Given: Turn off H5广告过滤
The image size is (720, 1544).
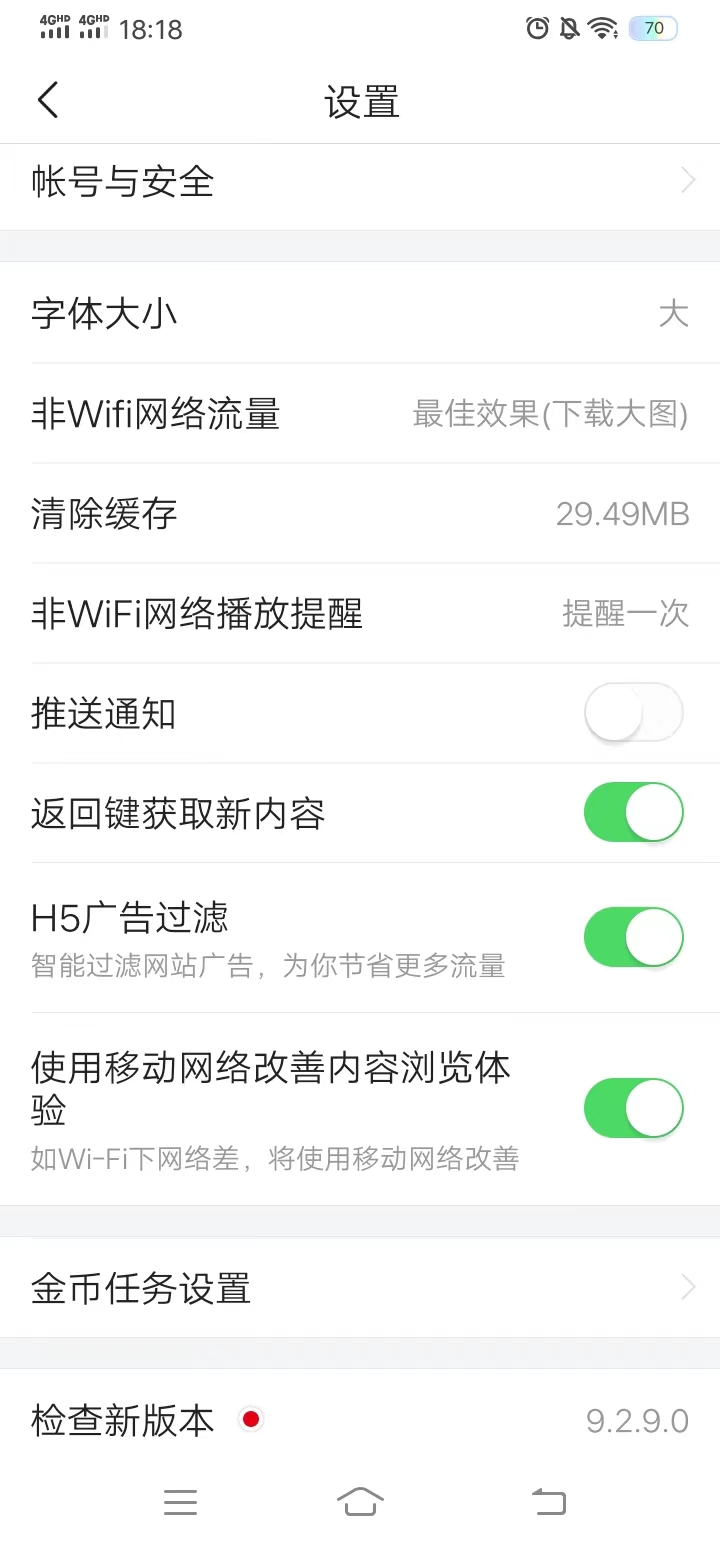Looking at the screenshot, I should point(633,937).
